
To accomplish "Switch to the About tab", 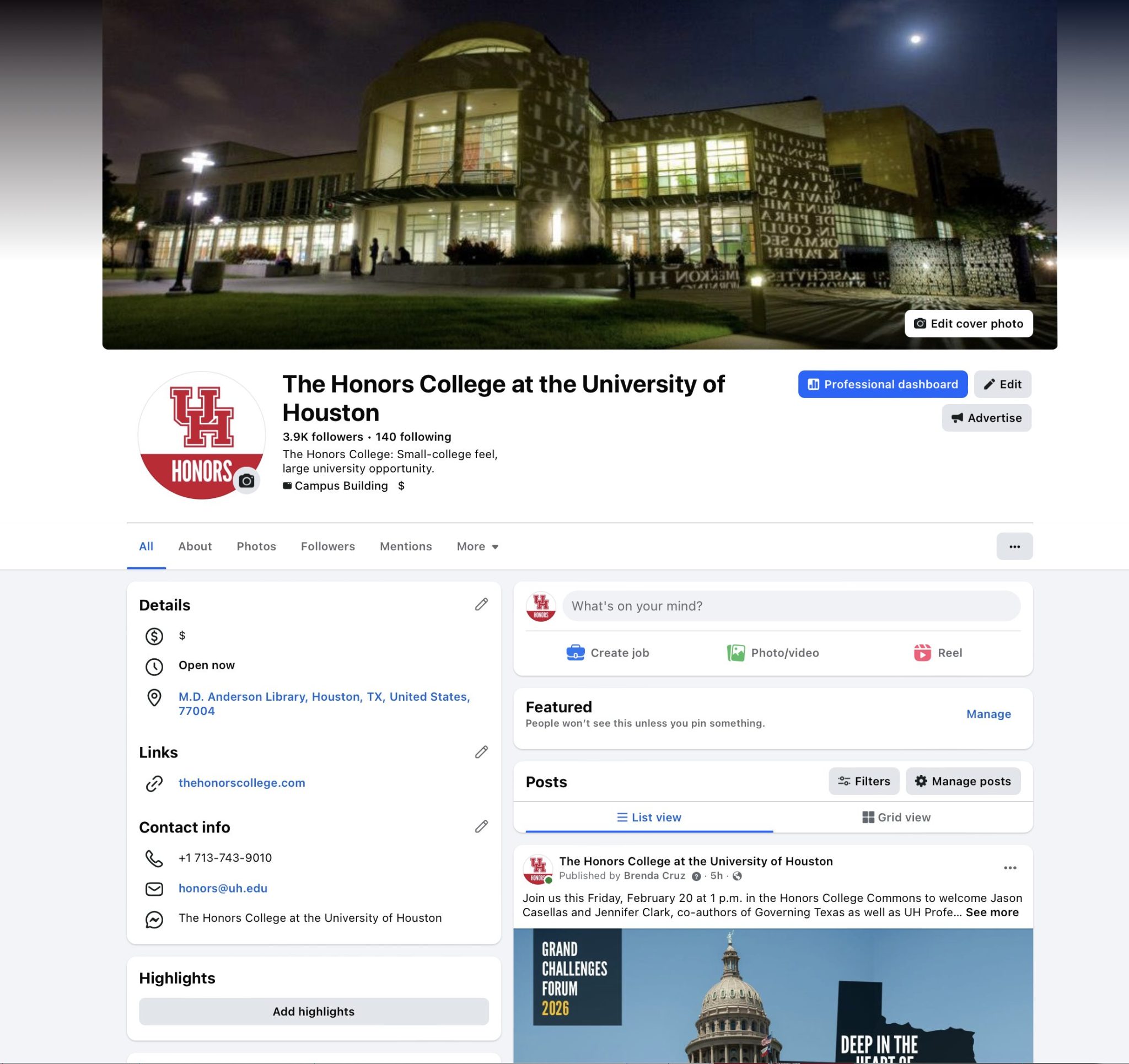I will point(195,546).
